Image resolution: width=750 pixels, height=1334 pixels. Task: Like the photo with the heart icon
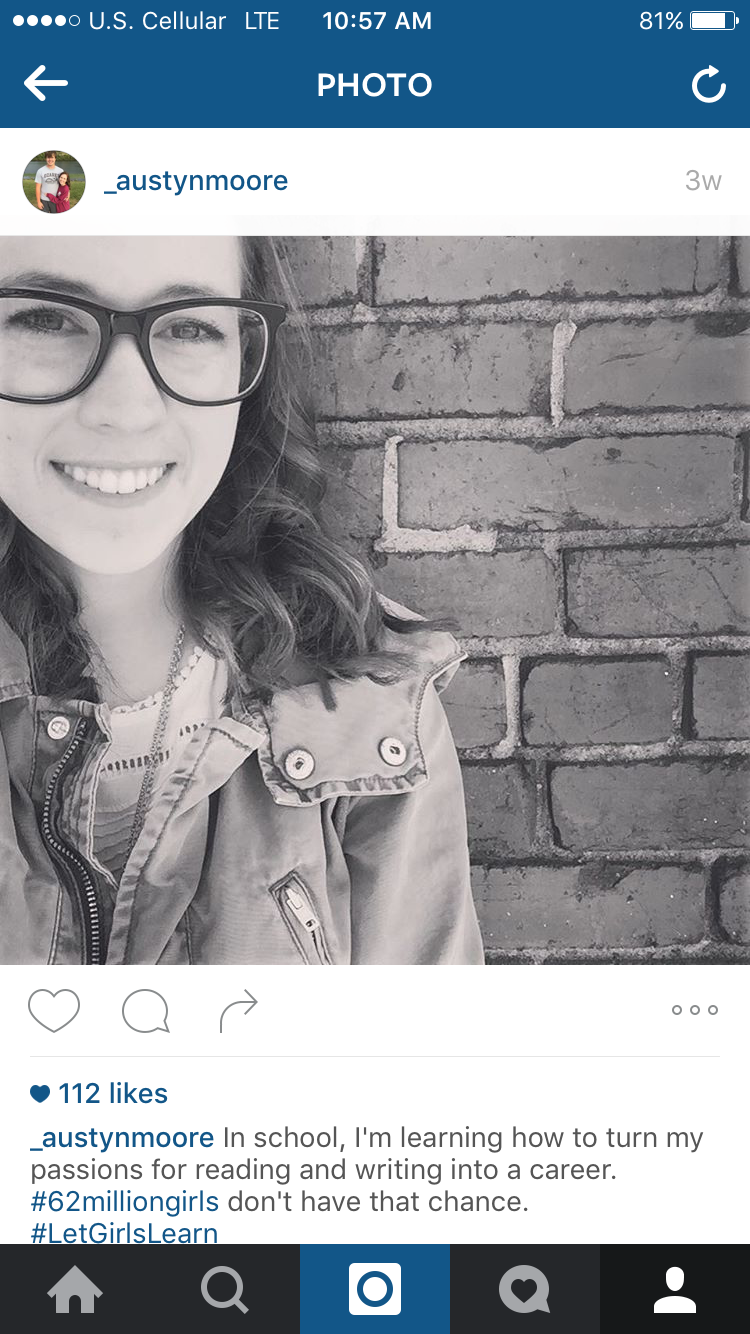coord(54,1010)
